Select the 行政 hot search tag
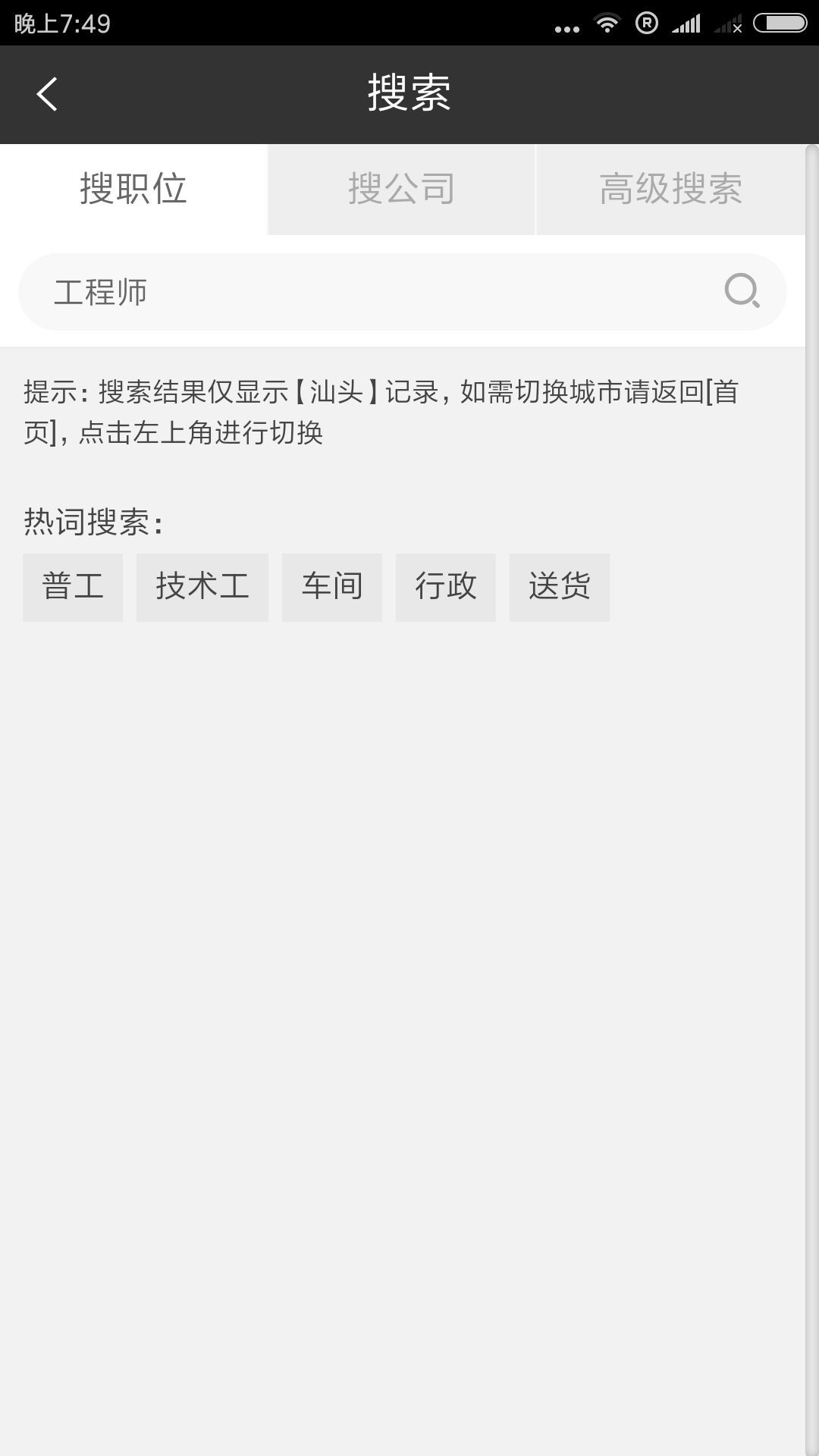Screen dimensions: 819x1456 [x=446, y=587]
